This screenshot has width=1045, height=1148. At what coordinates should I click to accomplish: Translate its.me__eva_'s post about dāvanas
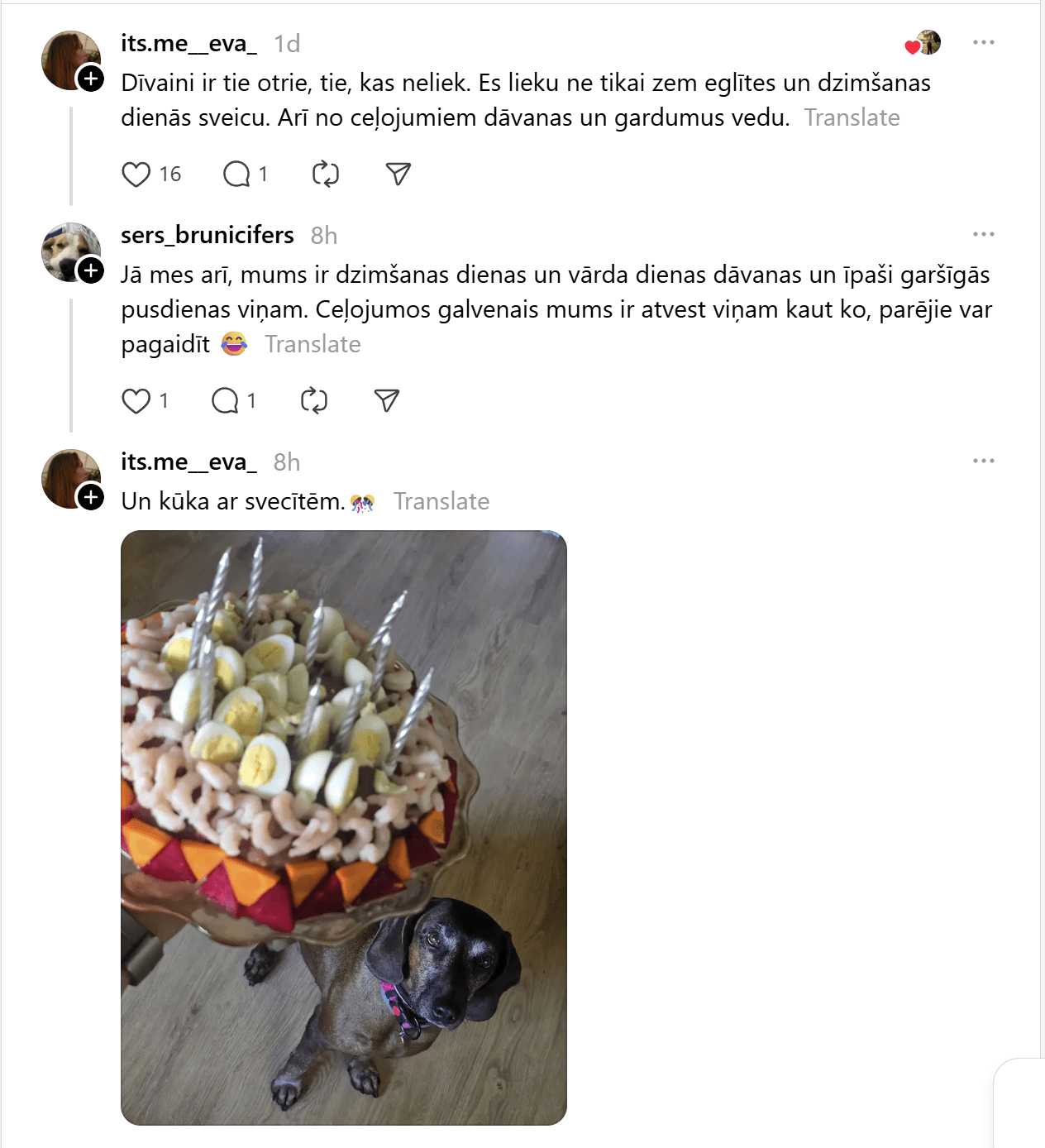click(x=852, y=117)
